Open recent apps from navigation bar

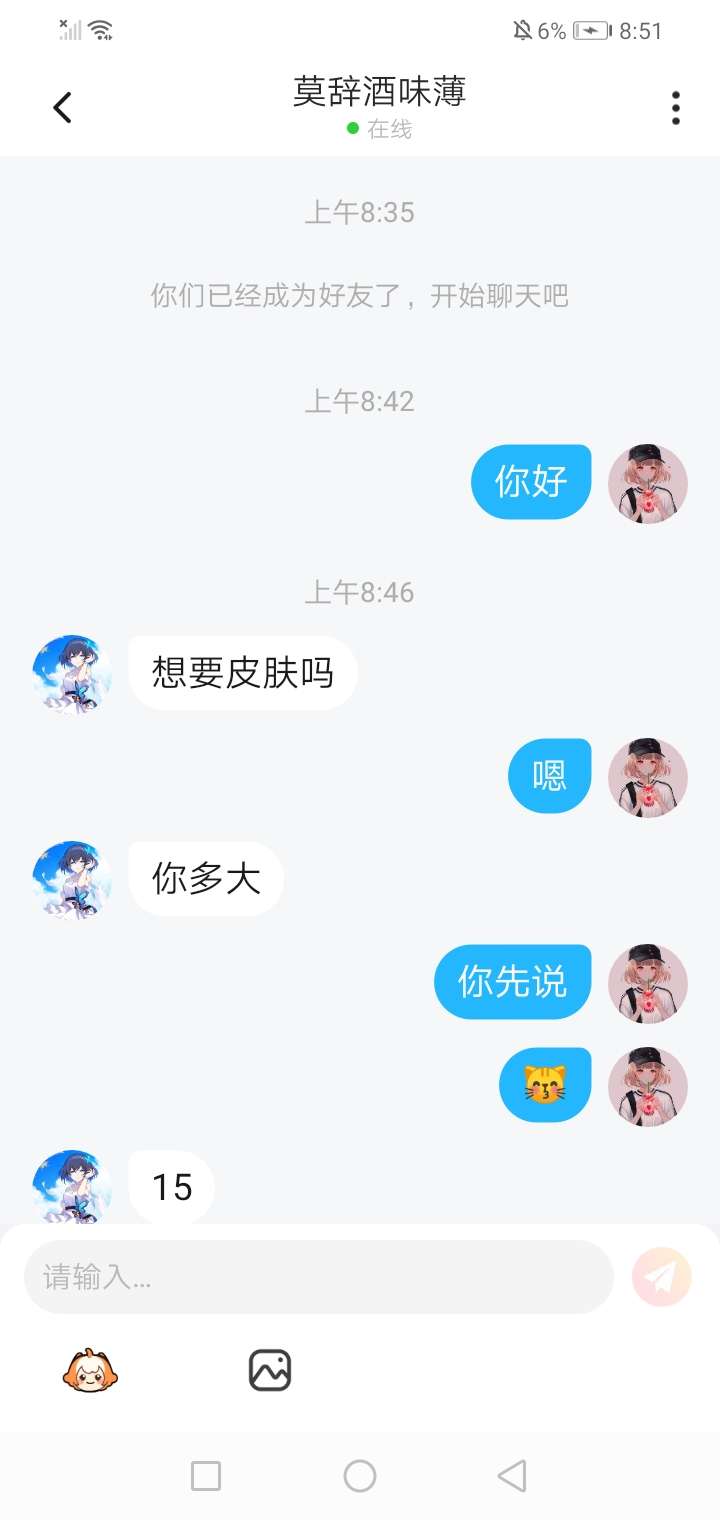point(206,1476)
